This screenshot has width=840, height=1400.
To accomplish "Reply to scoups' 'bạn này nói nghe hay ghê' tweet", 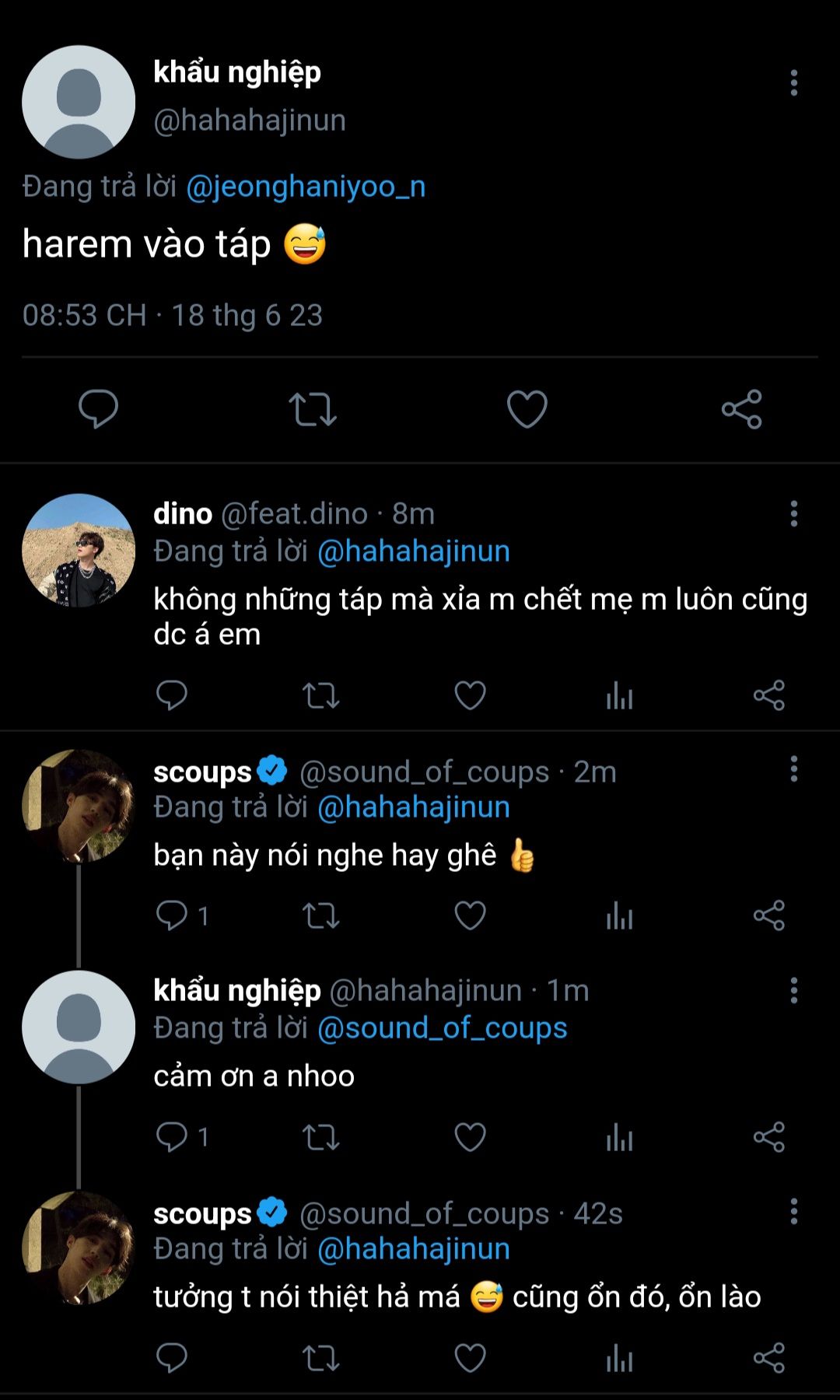I will (172, 915).
